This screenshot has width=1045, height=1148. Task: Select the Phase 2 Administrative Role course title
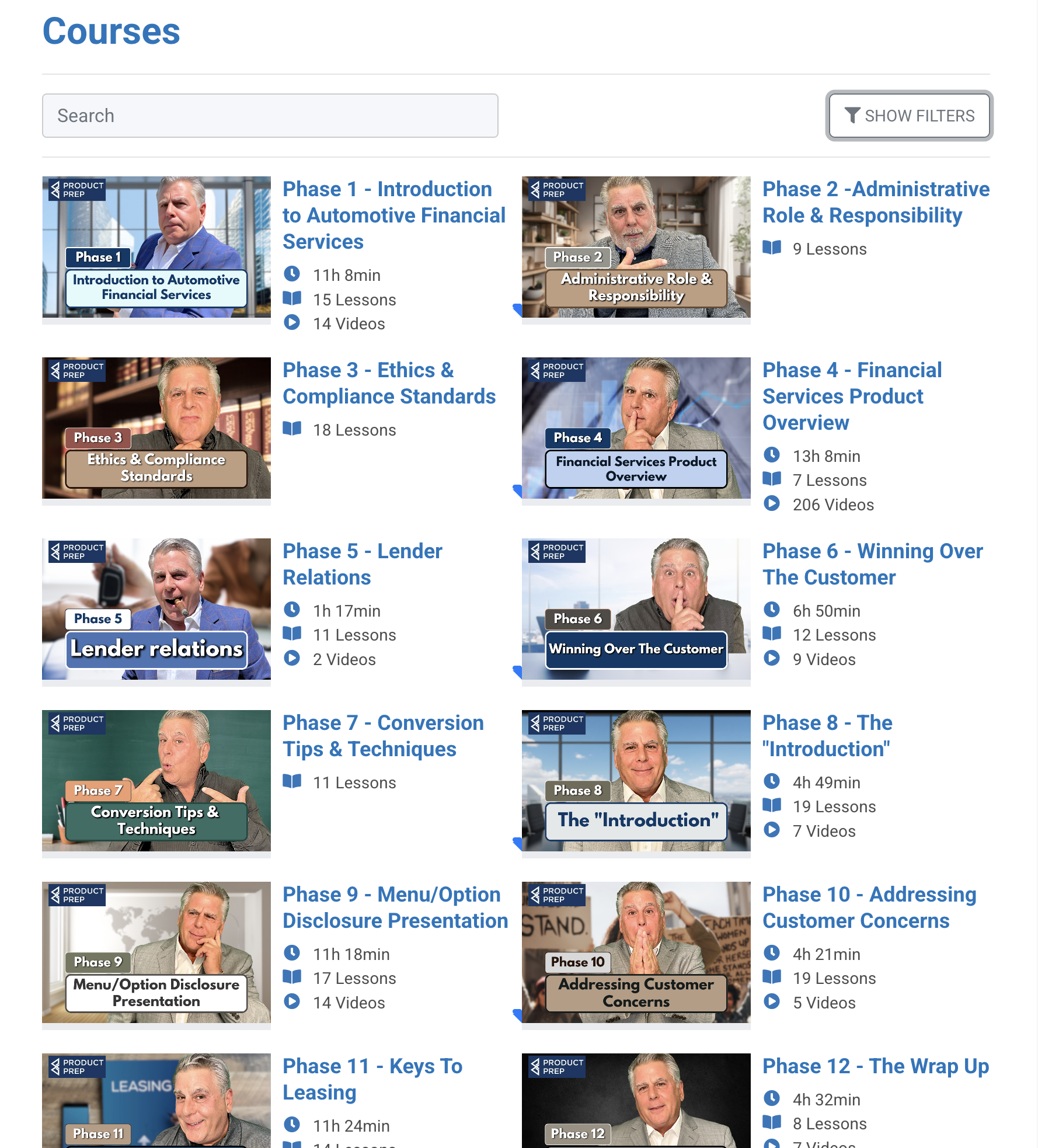click(x=875, y=202)
